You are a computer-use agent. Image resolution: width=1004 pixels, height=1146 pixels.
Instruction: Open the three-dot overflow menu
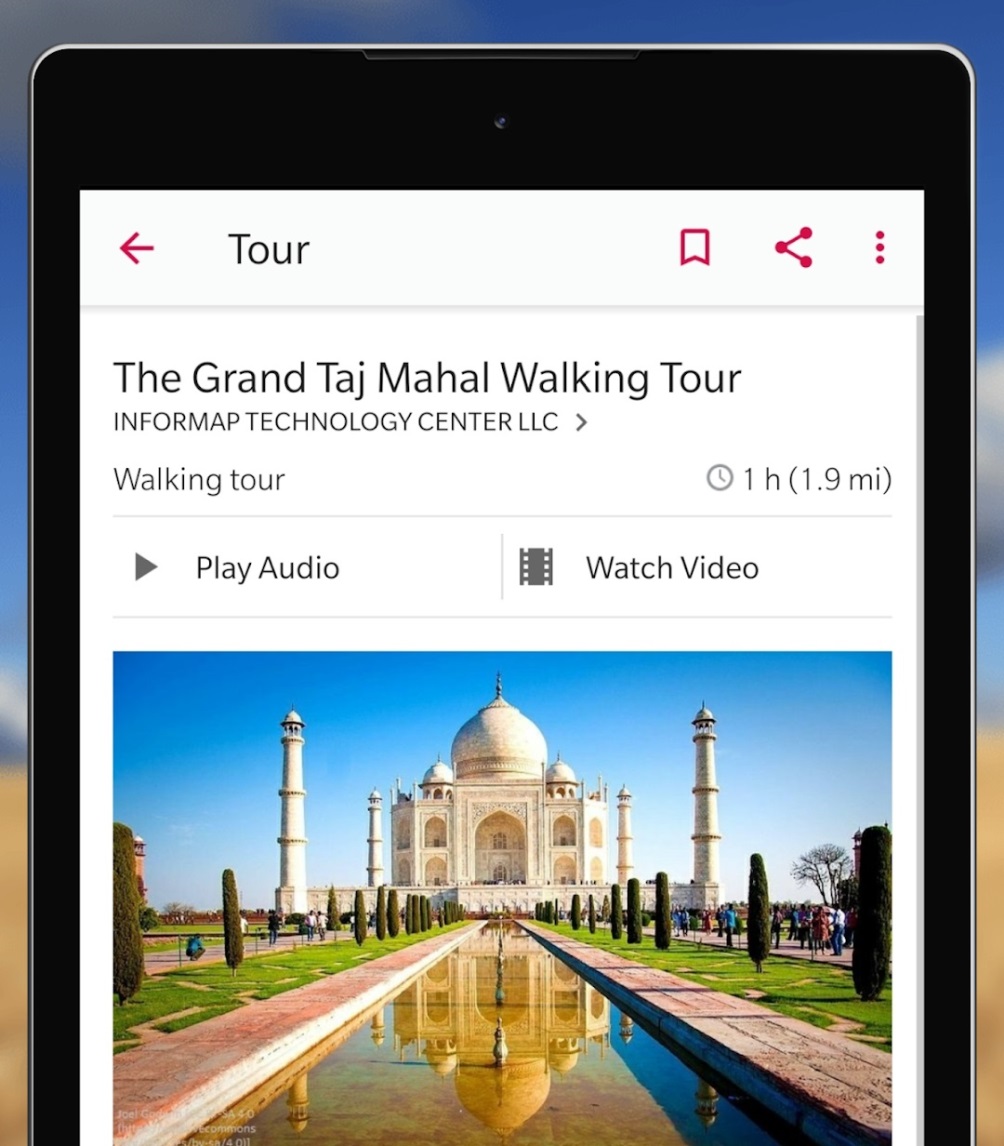tap(879, 247)
